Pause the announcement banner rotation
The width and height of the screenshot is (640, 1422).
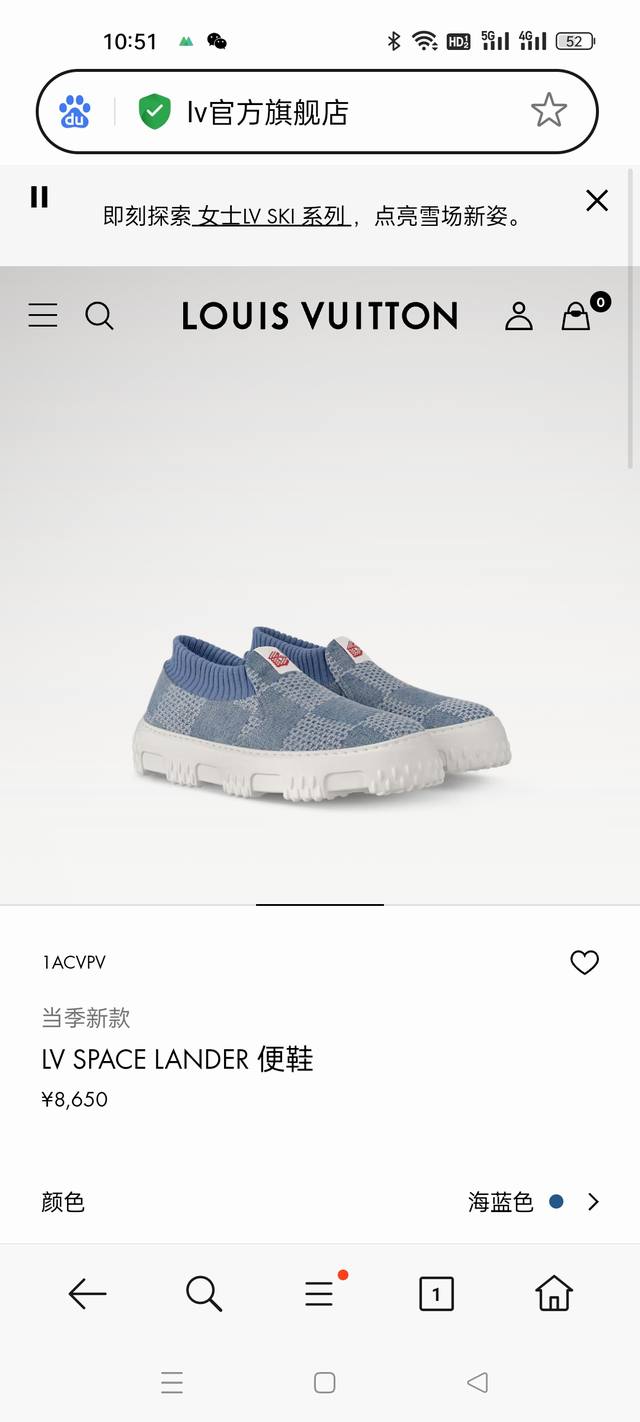point(39,197)
